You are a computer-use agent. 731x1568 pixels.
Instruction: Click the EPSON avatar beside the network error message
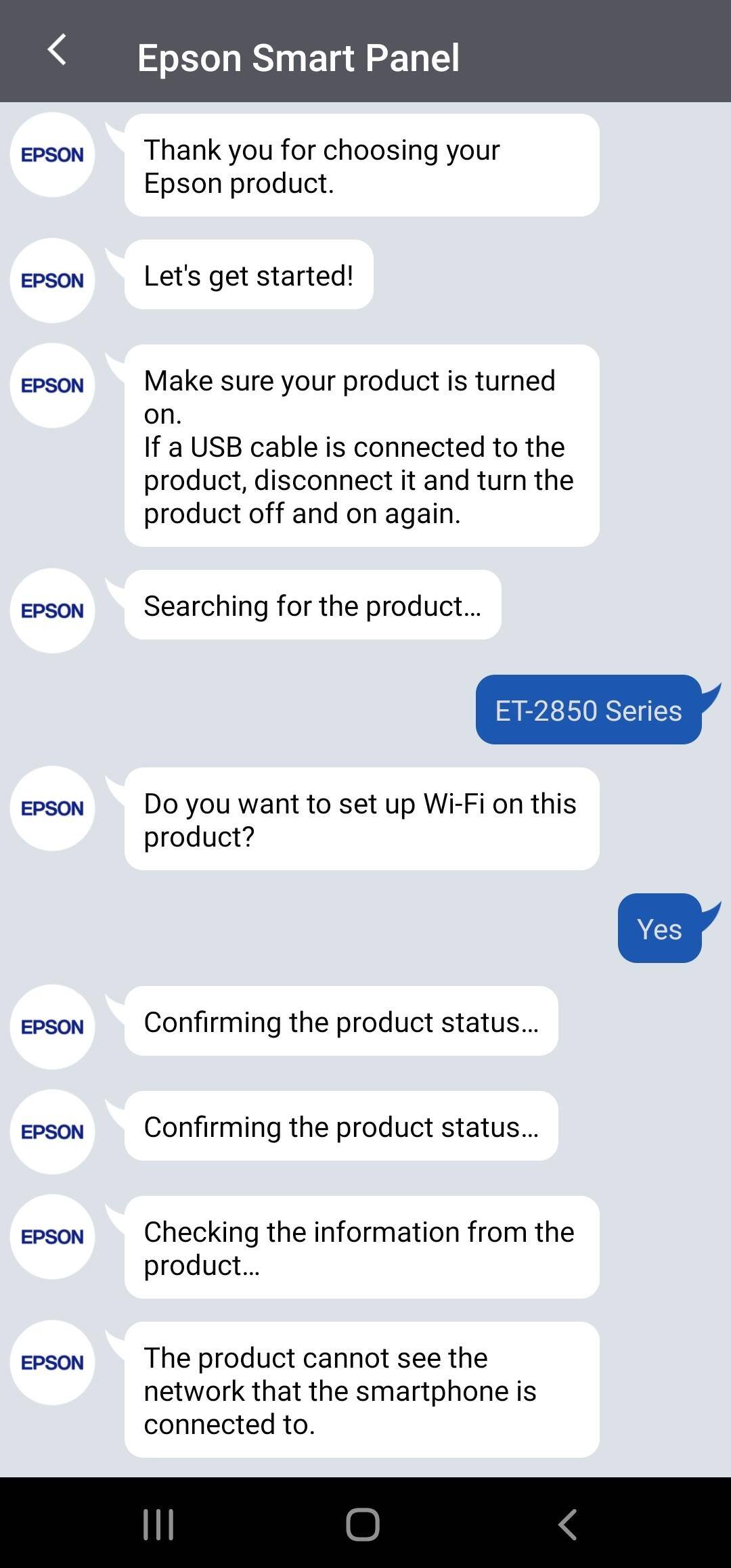pos(52,1364)
